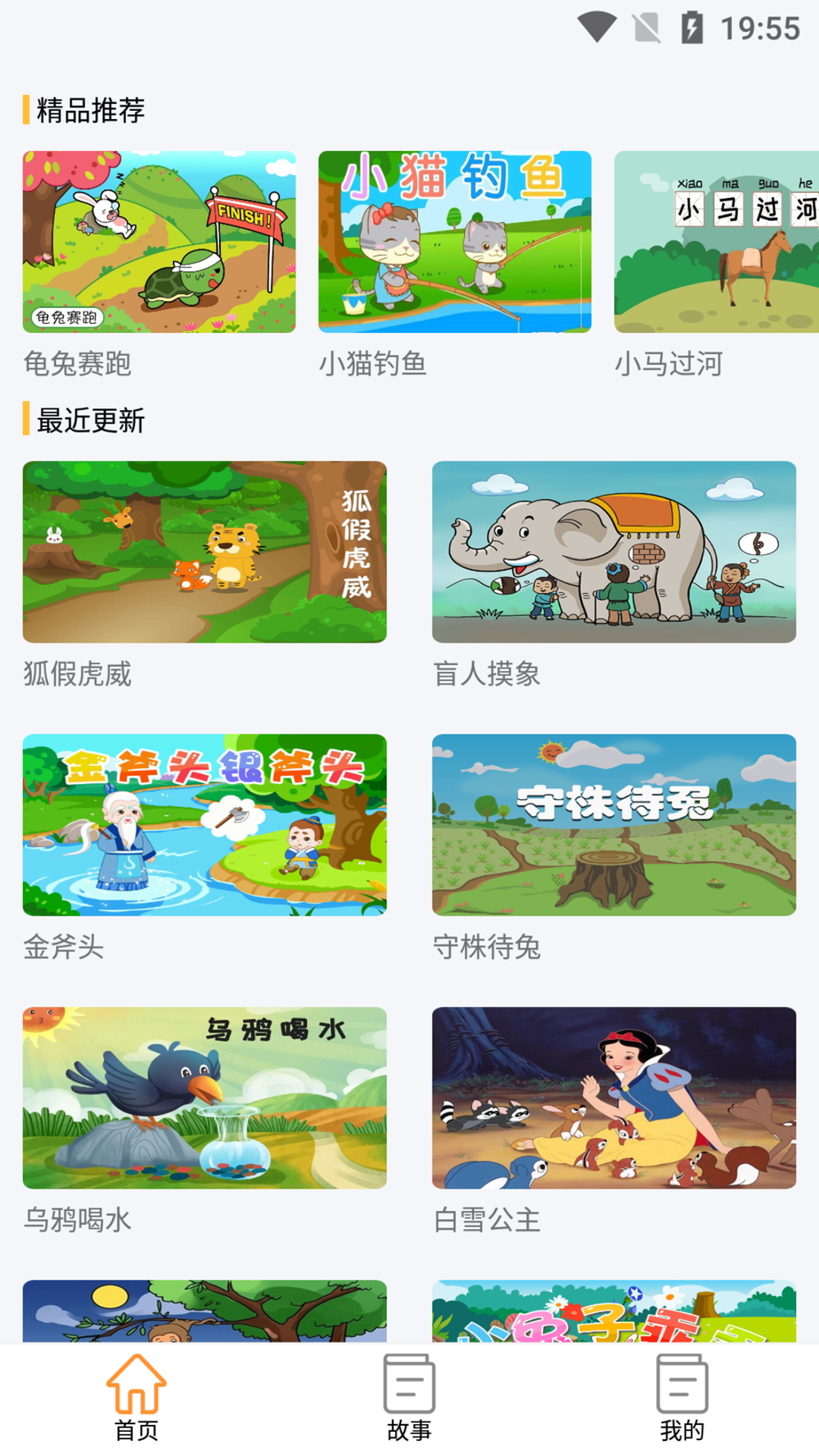Switch to the 我的 tab
This screenshot has width=819, height=1456.
coord(683,1399)
